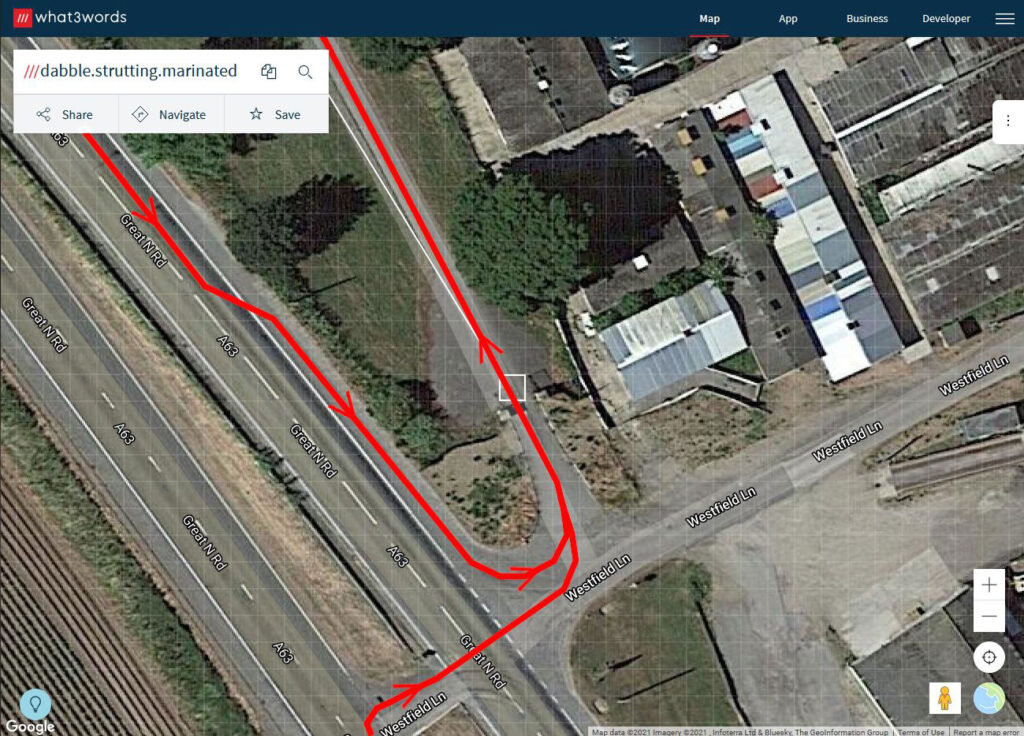Screen dimensions: 1024x736
Task: Center map on my current location
Action: (x=989, y=657)
